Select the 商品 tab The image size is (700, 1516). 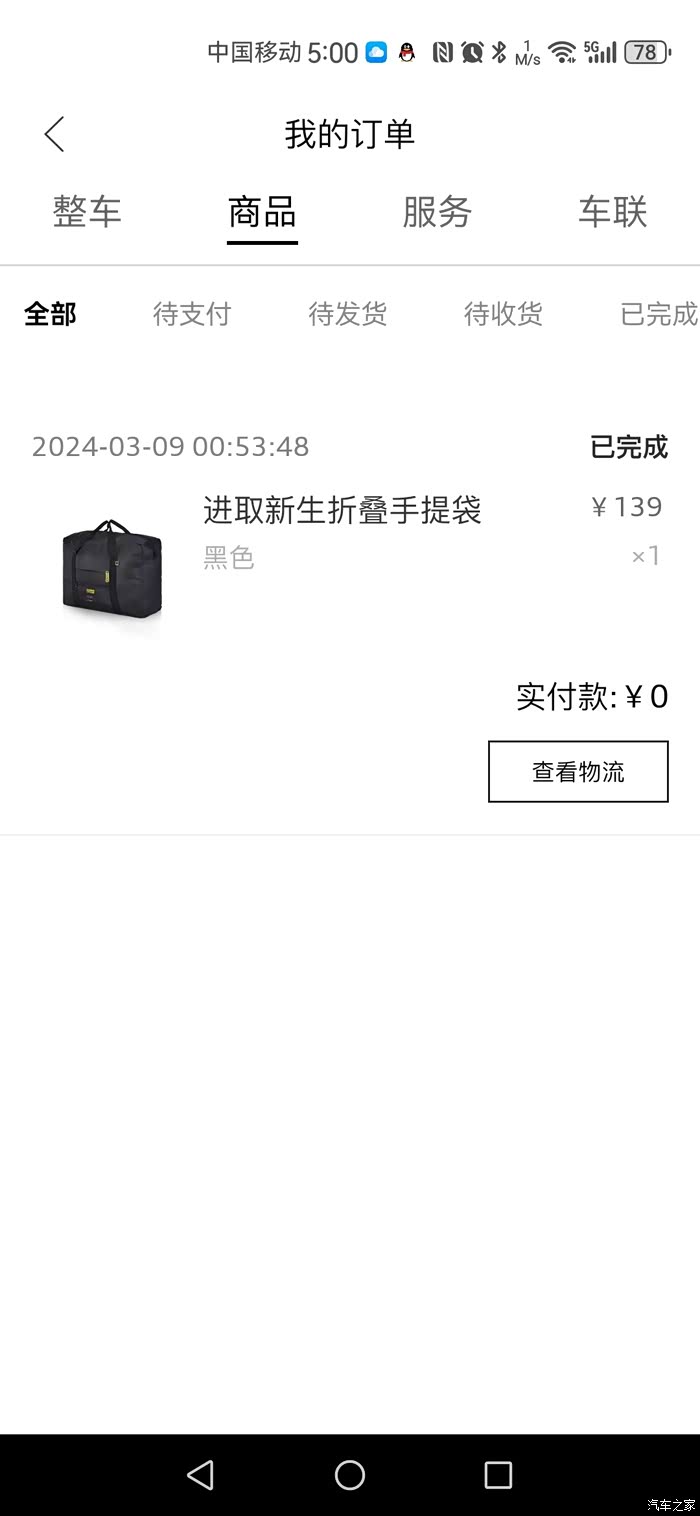(x=262, y=212)
